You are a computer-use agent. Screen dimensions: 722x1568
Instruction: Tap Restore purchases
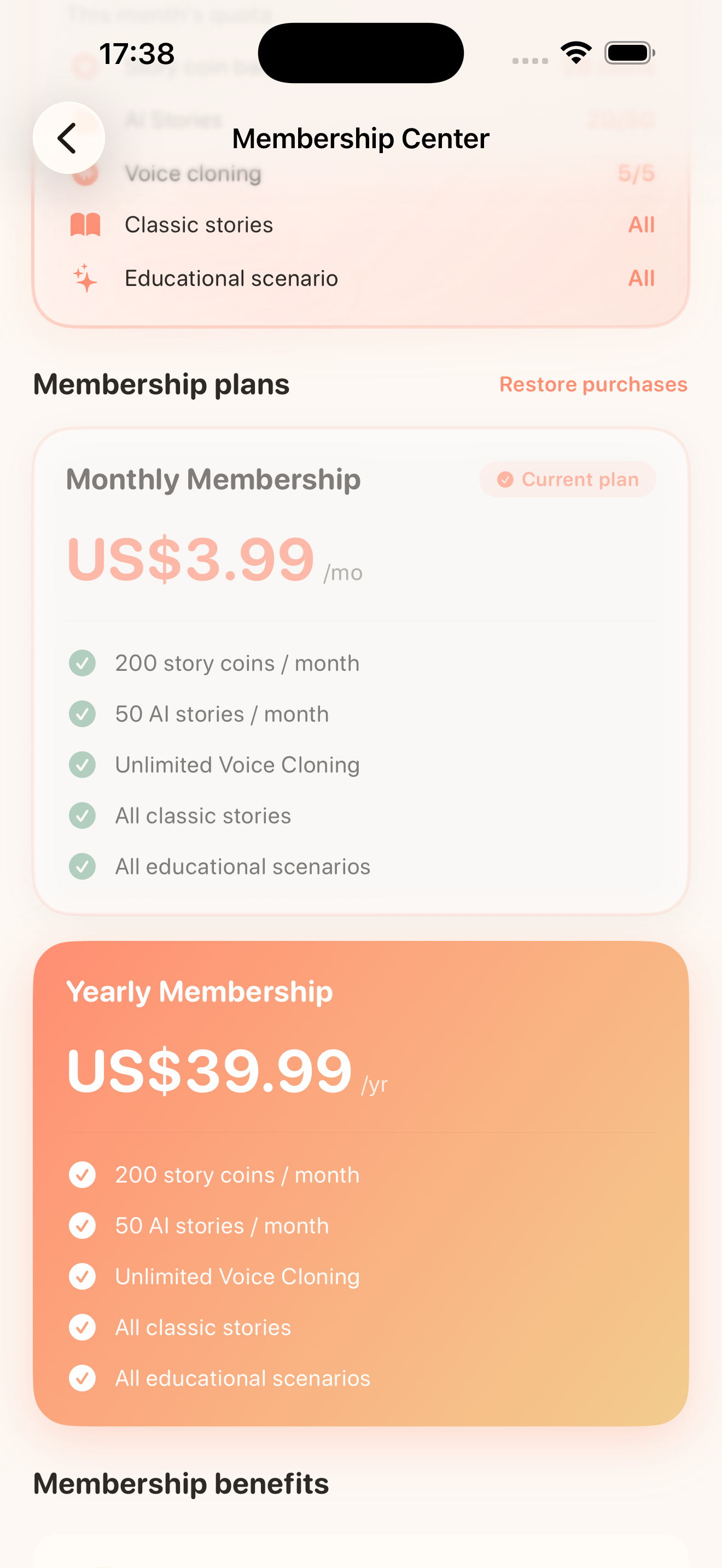click(x=593, y=384)
